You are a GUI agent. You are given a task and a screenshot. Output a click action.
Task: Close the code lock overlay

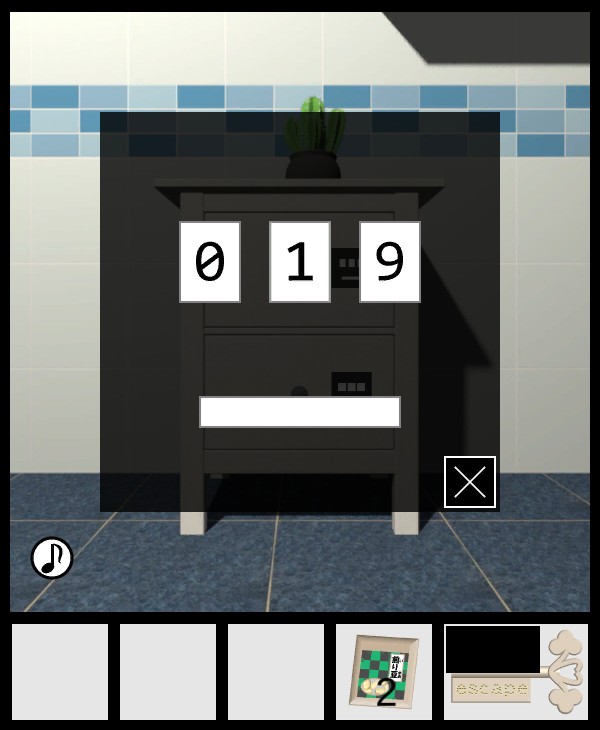pyautogui.click(x=470, y=482)
